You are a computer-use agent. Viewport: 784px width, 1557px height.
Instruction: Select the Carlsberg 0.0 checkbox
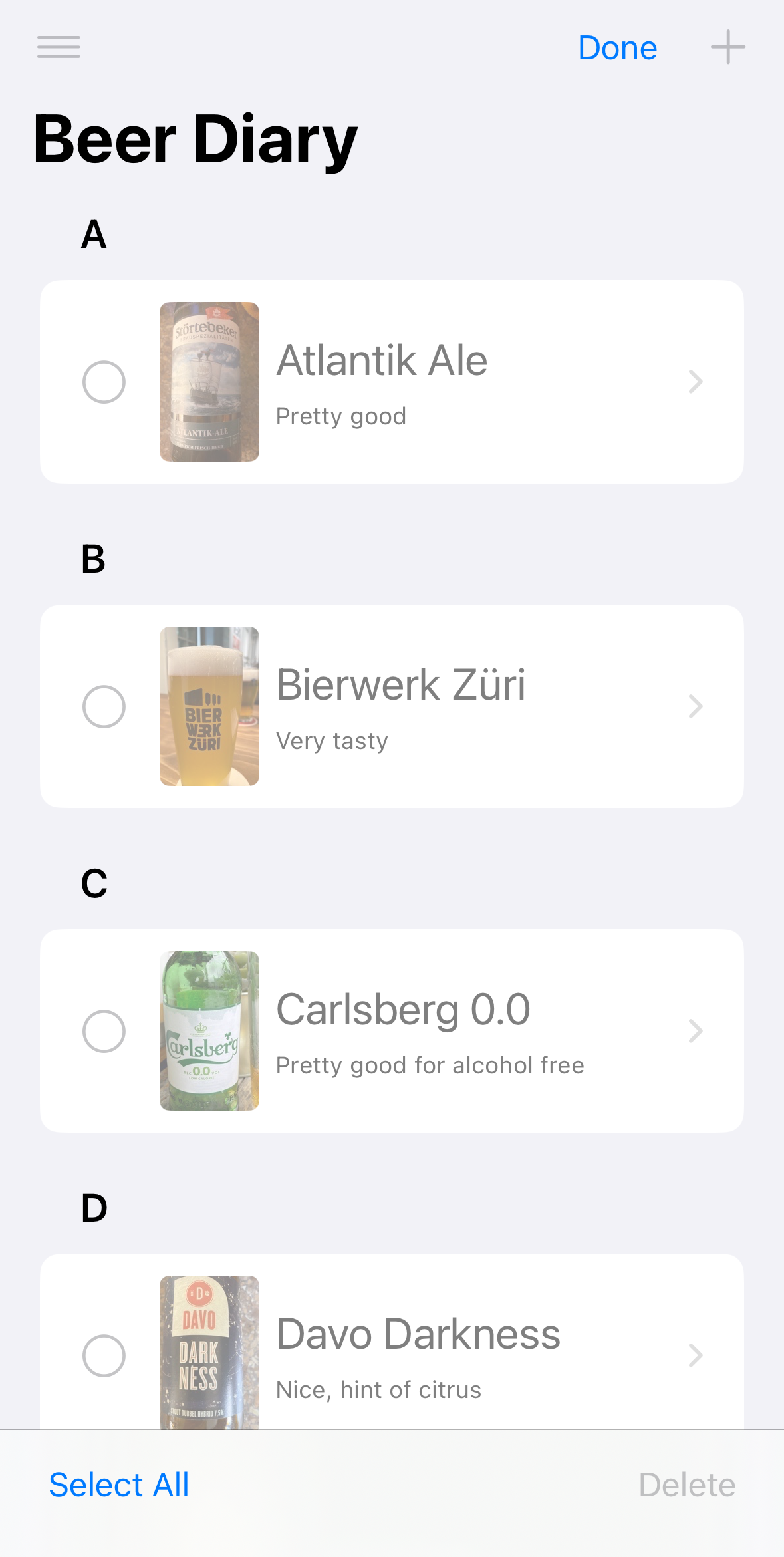[104, 1031]
